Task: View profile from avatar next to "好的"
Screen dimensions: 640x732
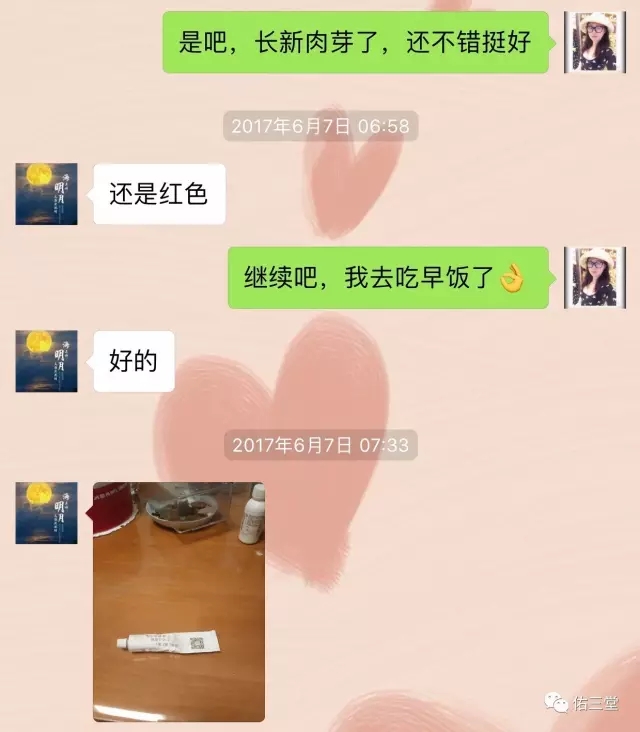Action: 46,361
